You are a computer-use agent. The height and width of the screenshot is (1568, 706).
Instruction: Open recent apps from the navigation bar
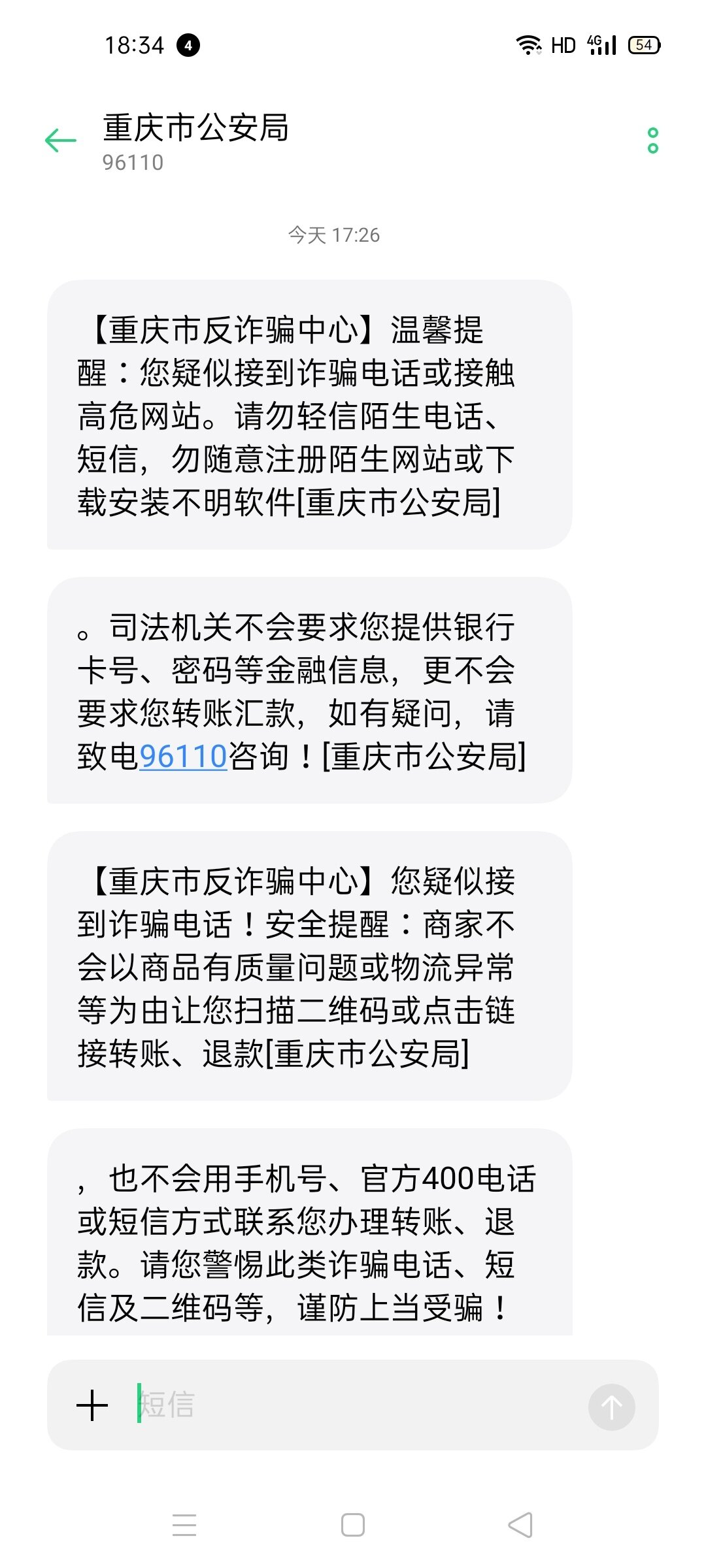(x=184, y=1525)
